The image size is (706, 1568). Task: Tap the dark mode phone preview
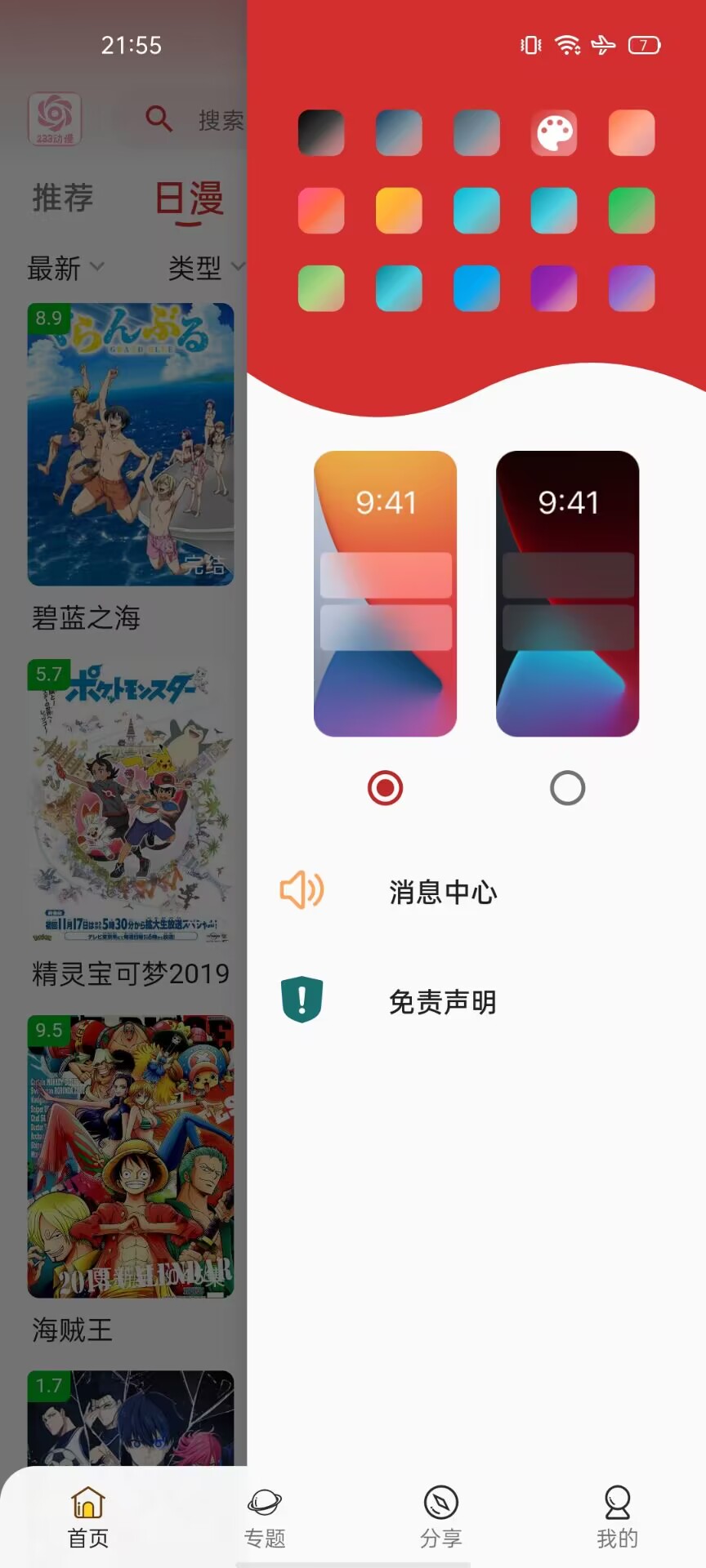(x=567, y=594)
